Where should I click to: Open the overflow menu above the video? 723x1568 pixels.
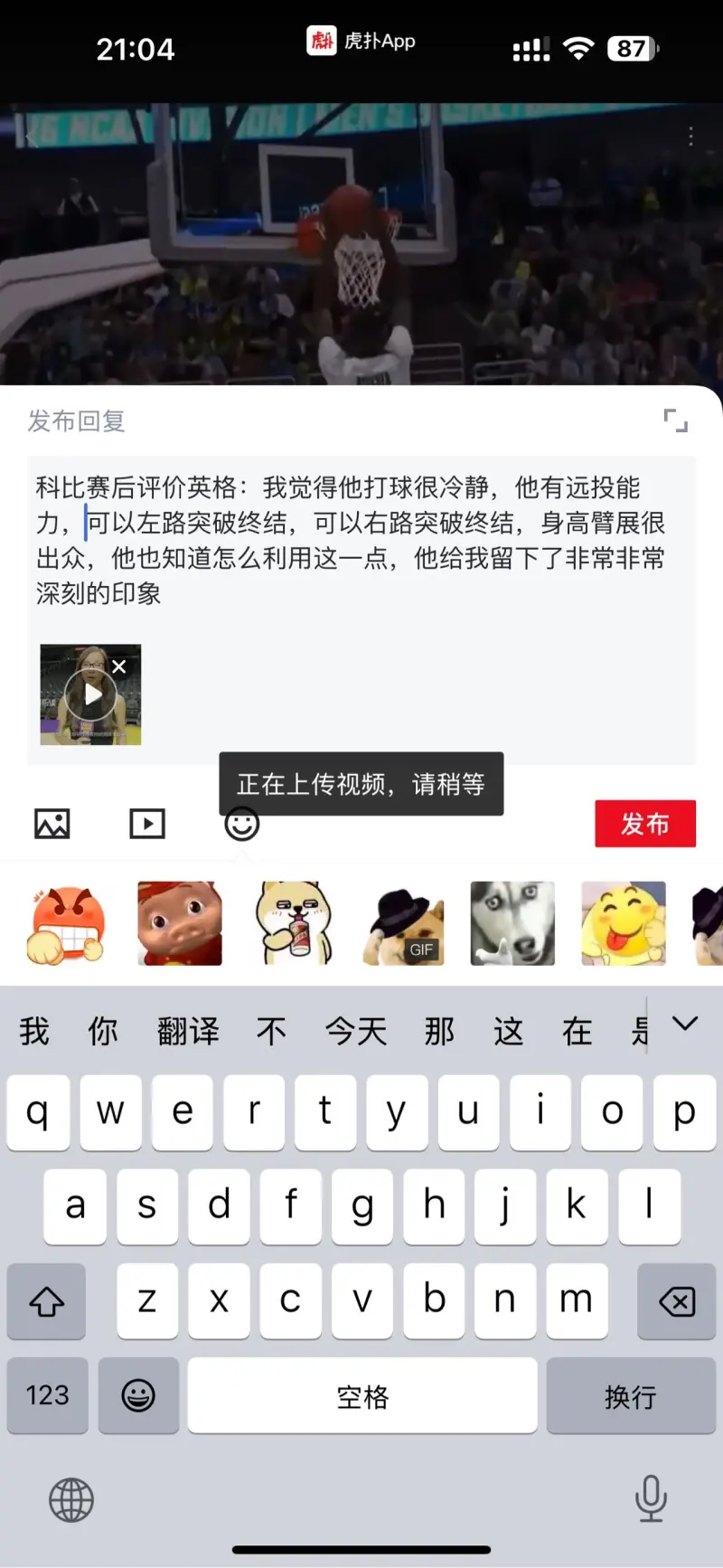click(690, 137)
